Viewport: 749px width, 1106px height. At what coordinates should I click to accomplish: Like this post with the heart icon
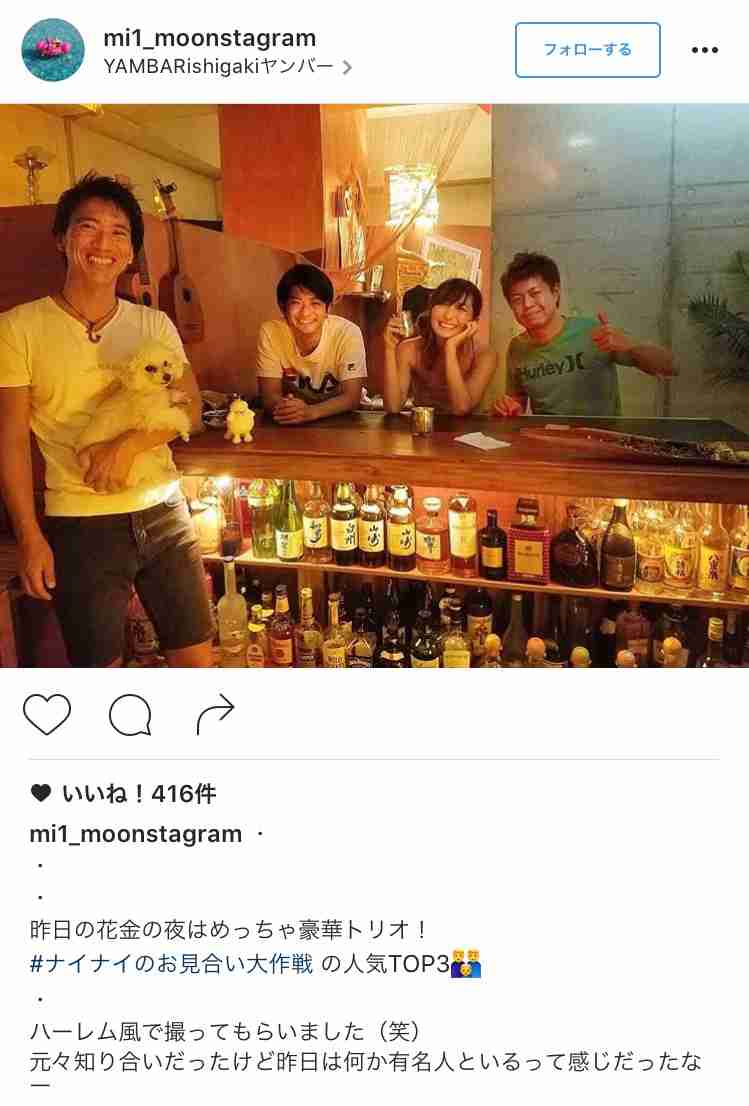pyautogui.click(x=47, y=714)
